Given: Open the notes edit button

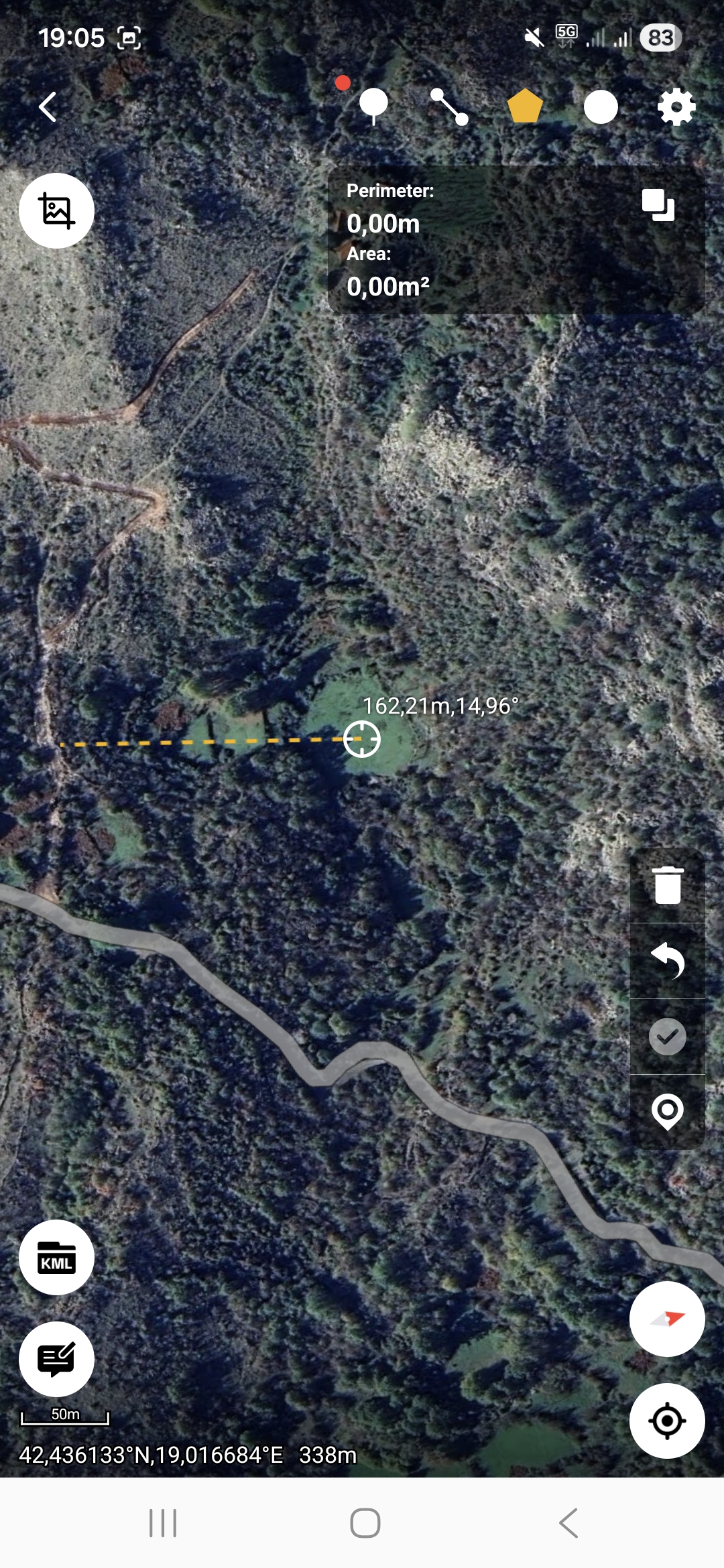Looking at the screenshot, I should pos(56,1359).
